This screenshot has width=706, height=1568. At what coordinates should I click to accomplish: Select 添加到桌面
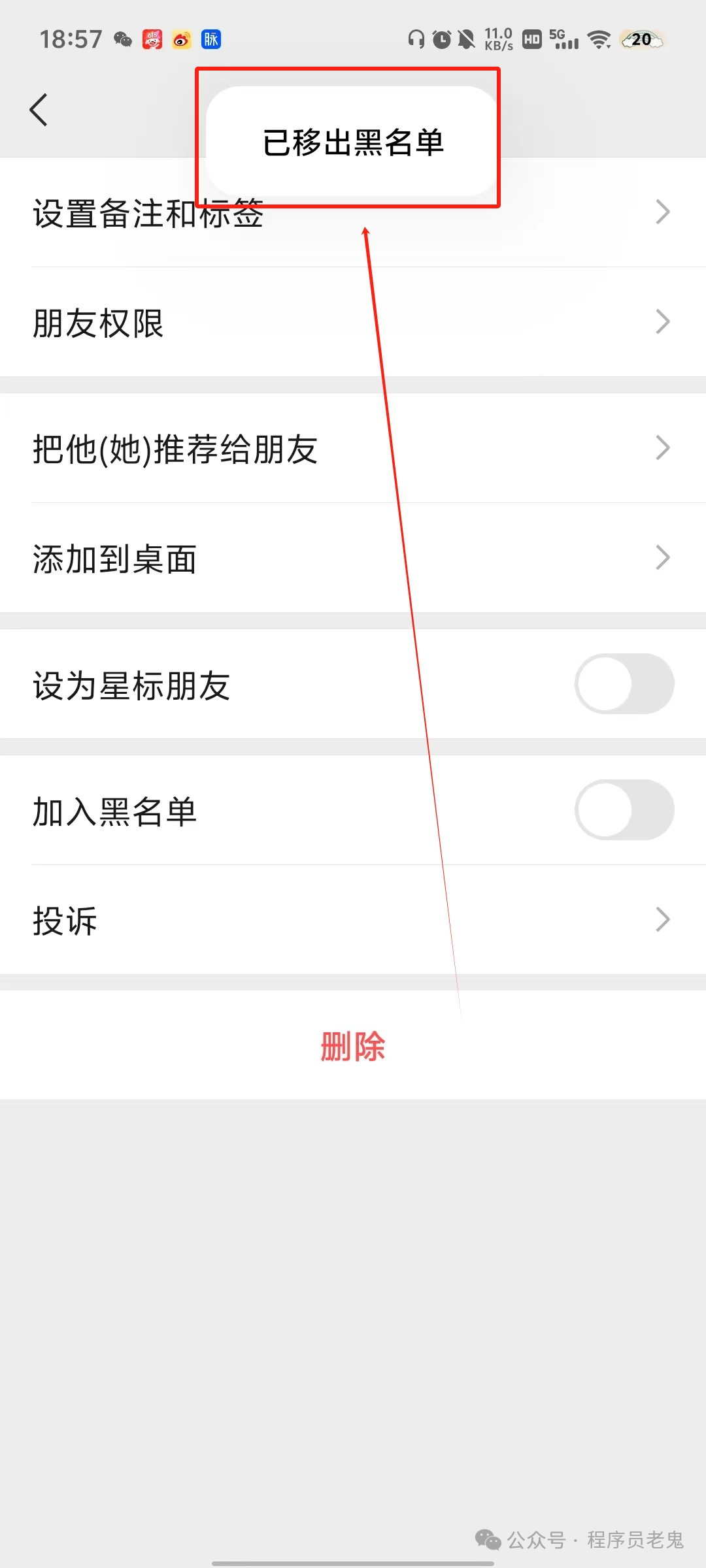(353, 558)
